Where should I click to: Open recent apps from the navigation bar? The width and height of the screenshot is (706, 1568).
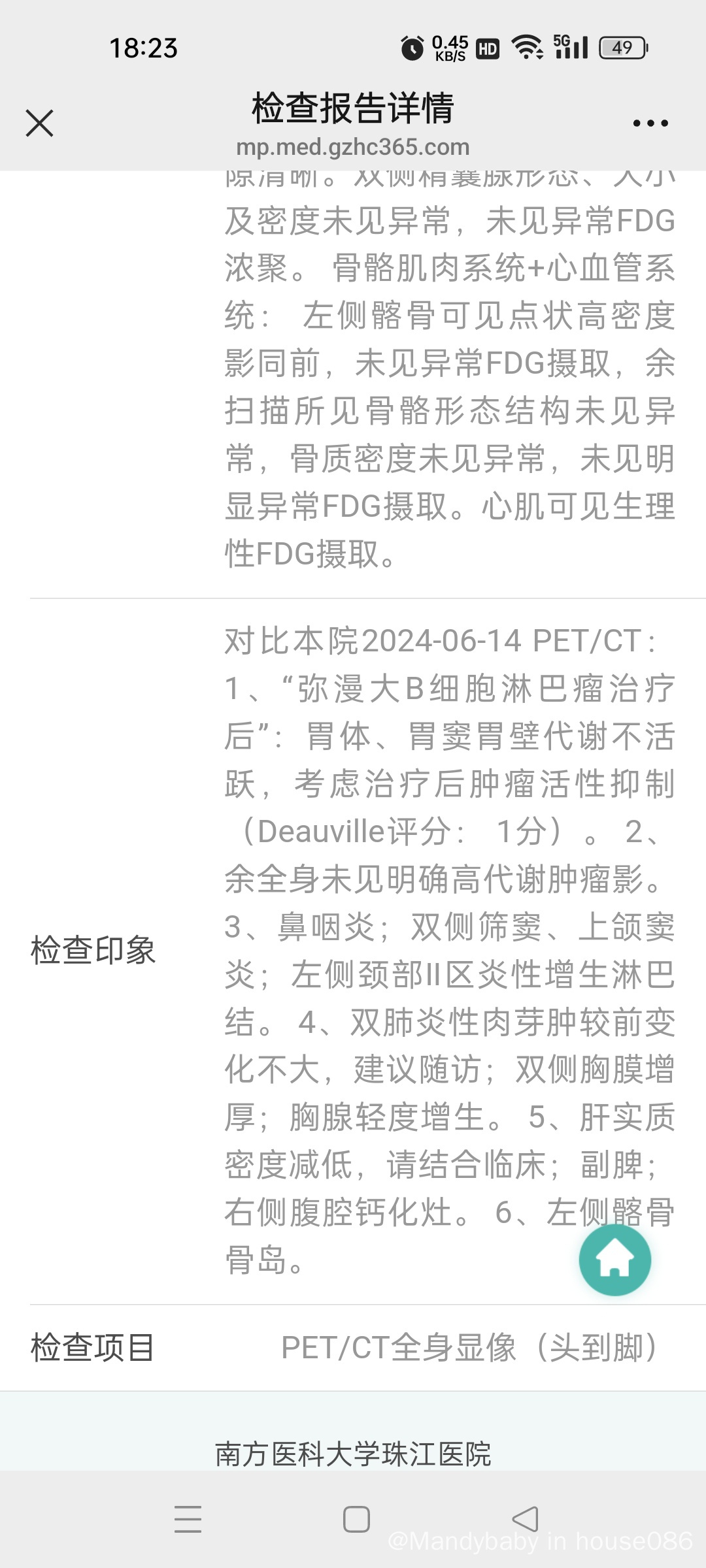coord(188,1519)
